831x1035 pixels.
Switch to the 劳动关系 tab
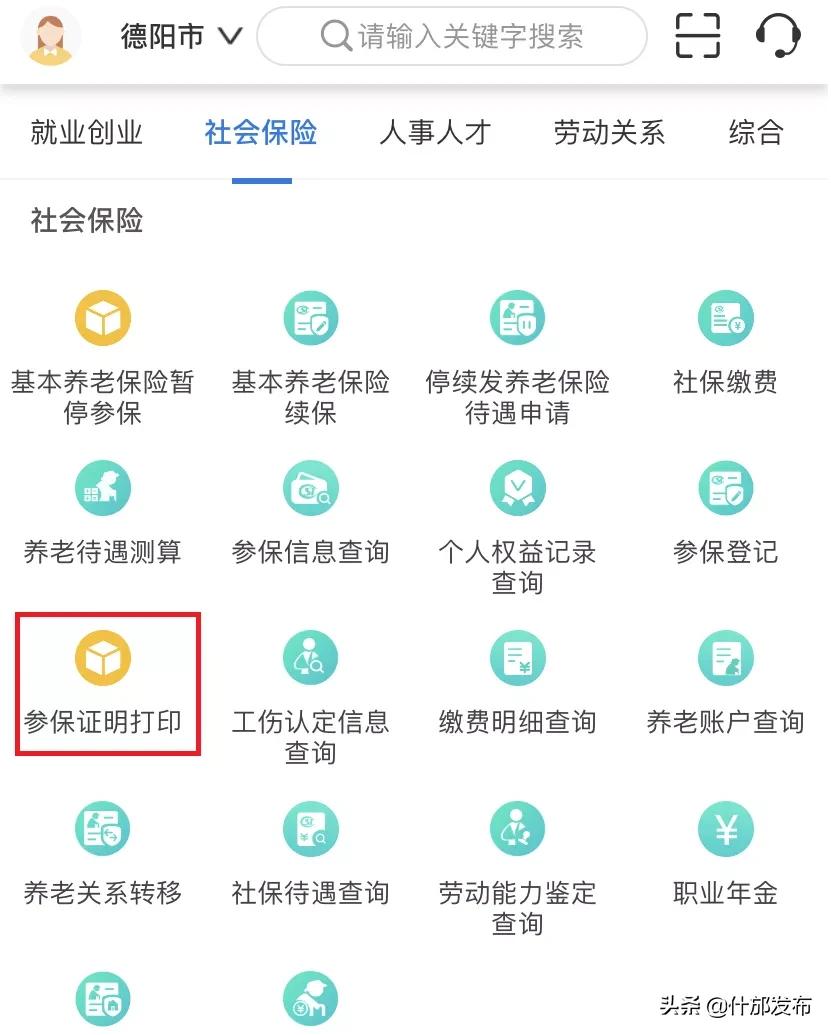(x=607, y=133)
